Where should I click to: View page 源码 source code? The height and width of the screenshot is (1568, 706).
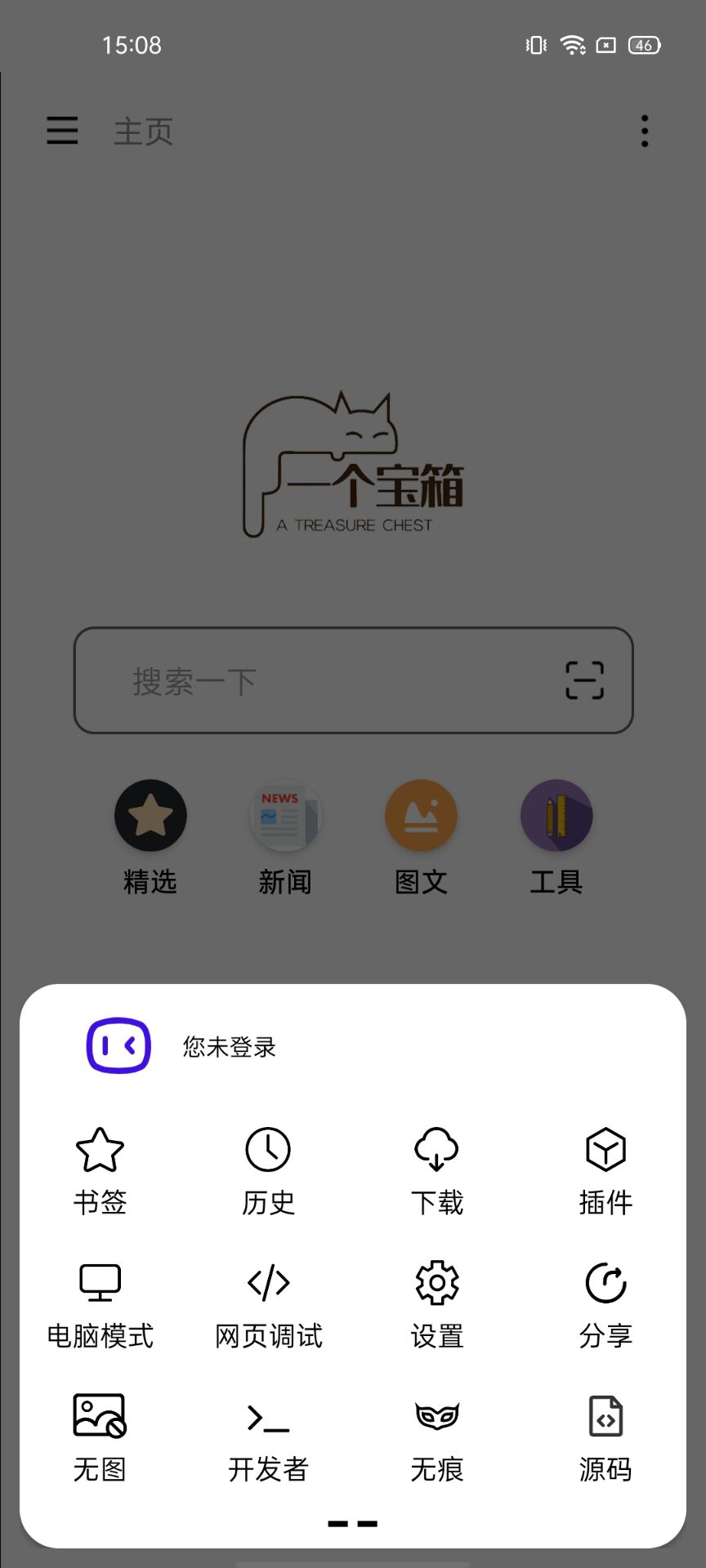605,1437
